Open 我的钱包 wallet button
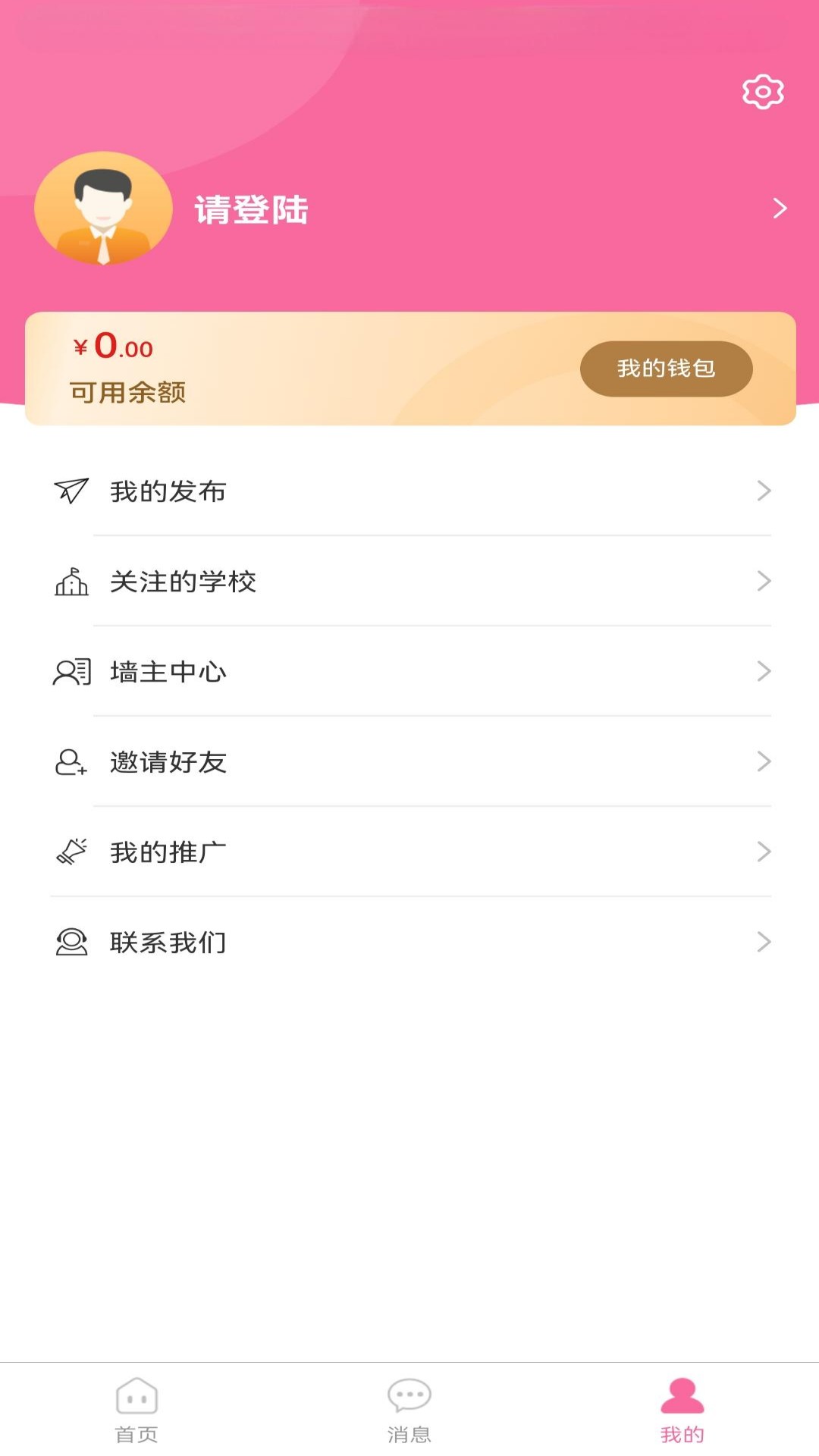This screenshot has width=819, height=1456. [x=666, y=369]
